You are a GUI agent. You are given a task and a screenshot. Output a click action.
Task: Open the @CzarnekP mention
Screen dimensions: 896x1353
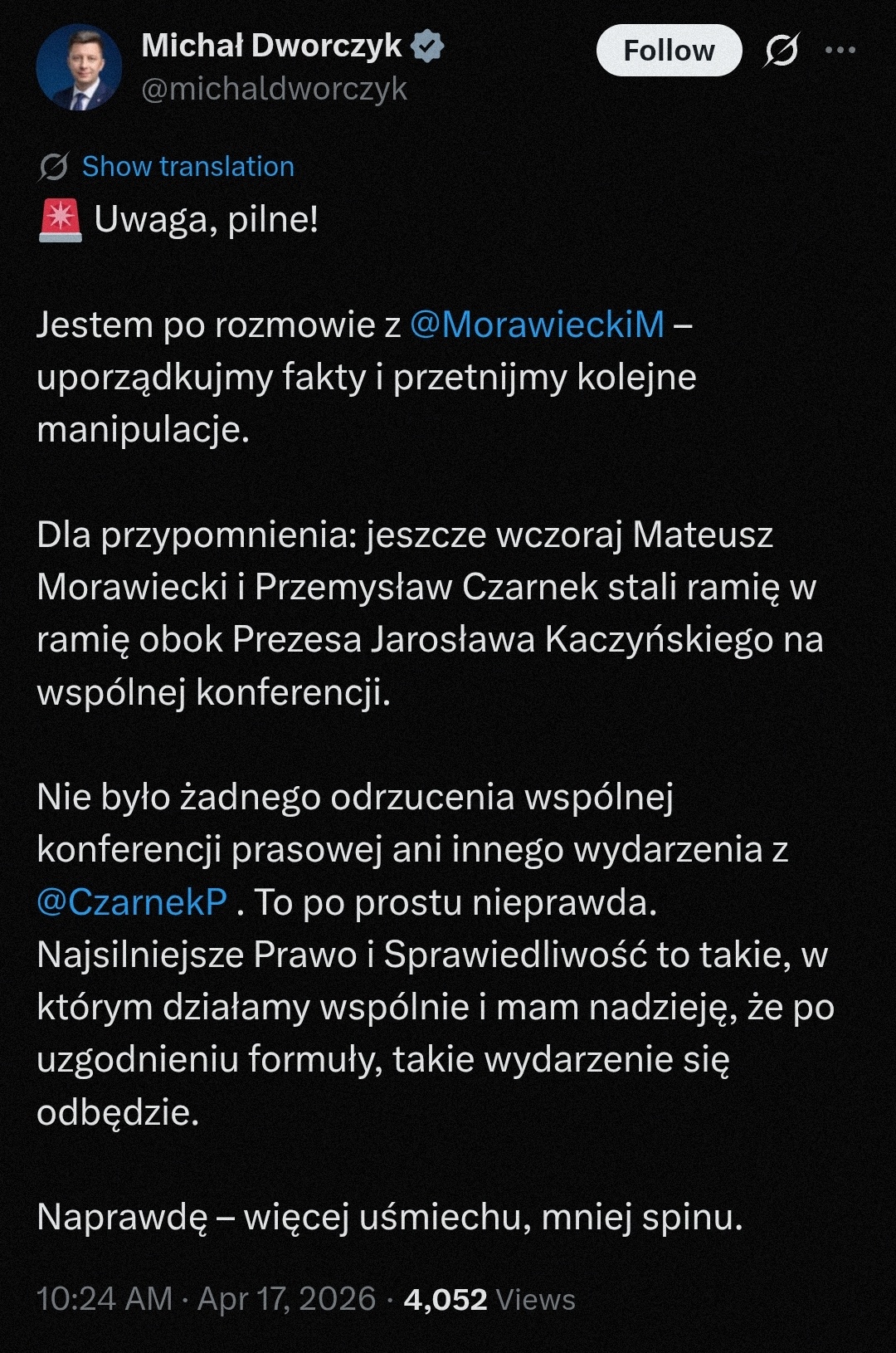132,902
